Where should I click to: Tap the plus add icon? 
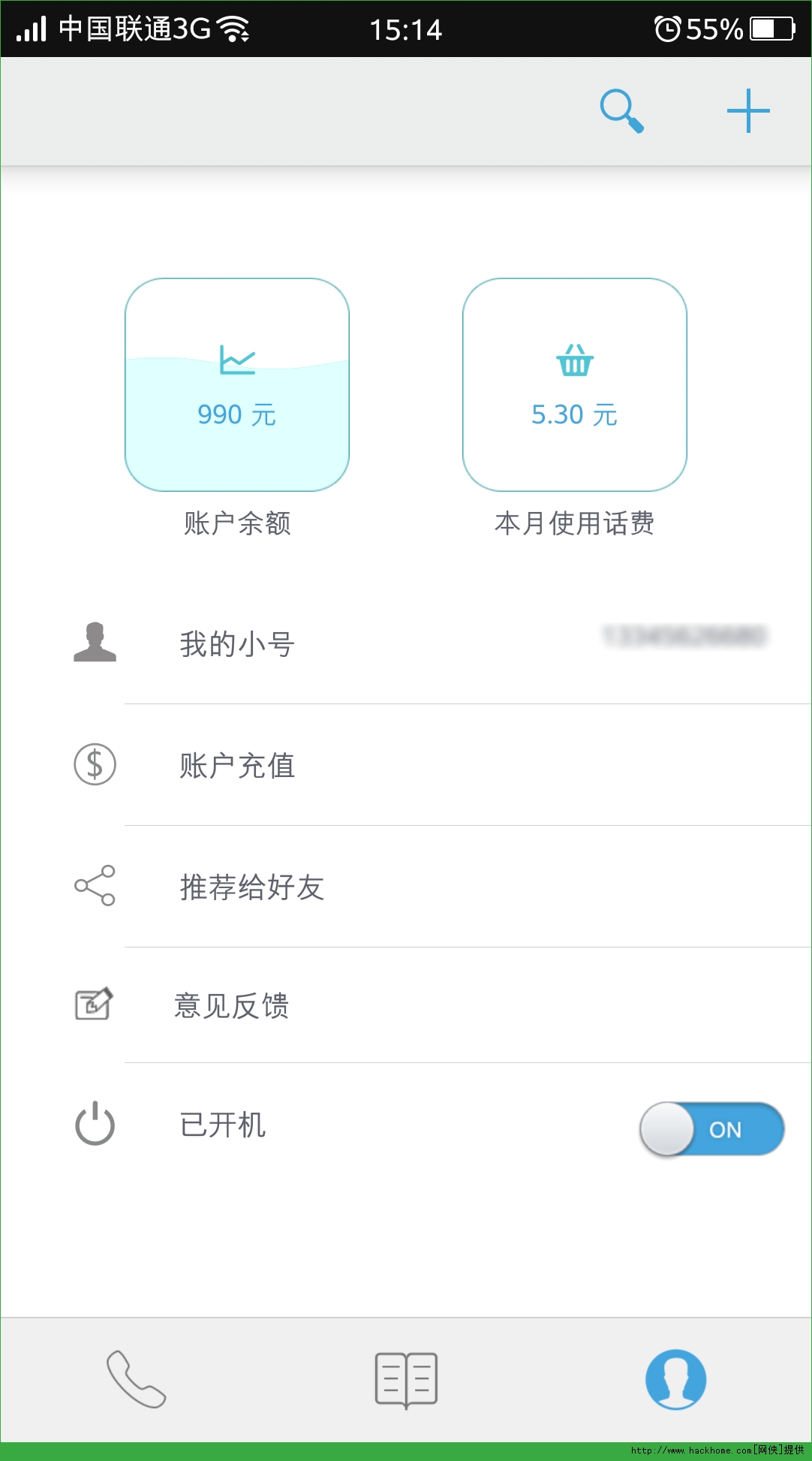(x=748, y=111)
